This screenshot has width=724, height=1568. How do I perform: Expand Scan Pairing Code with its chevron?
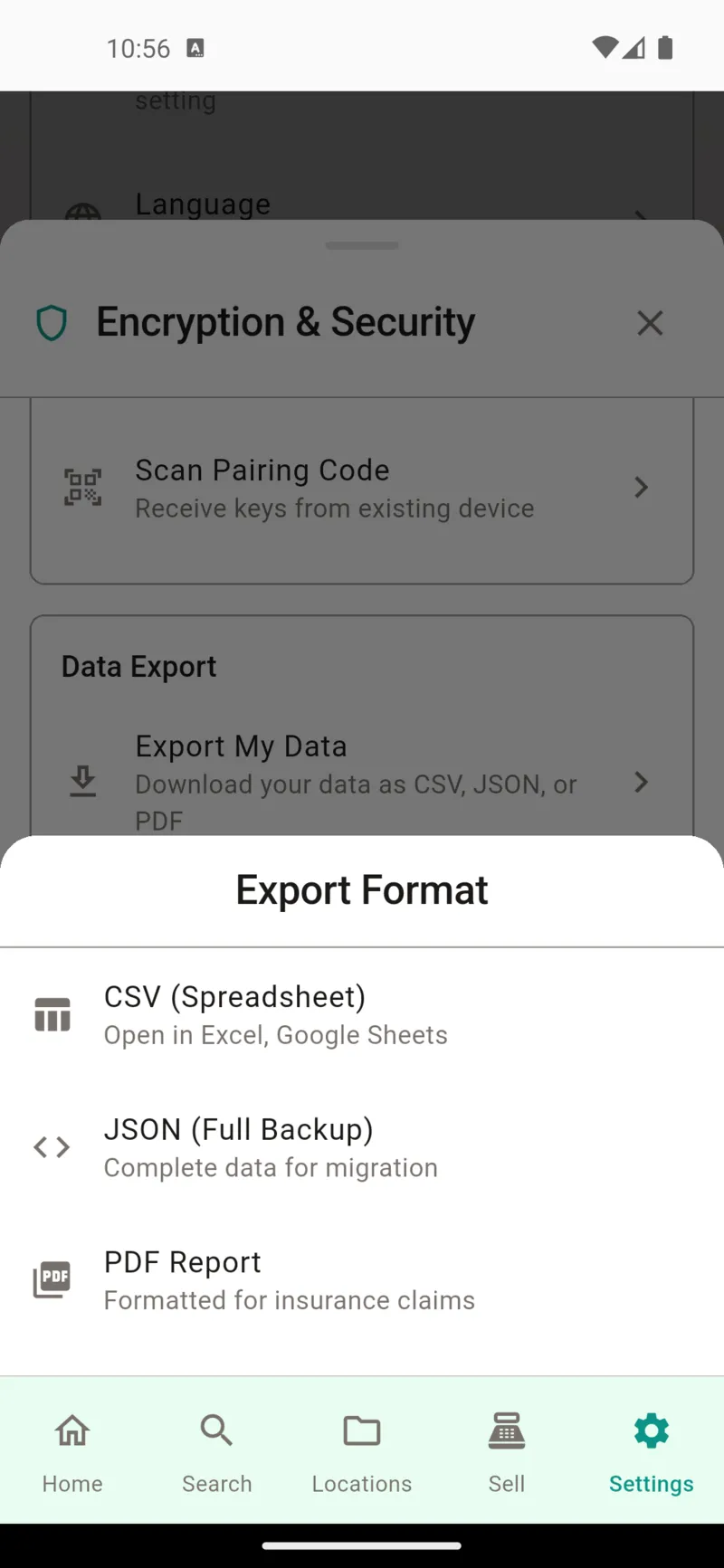coord(641,488)
